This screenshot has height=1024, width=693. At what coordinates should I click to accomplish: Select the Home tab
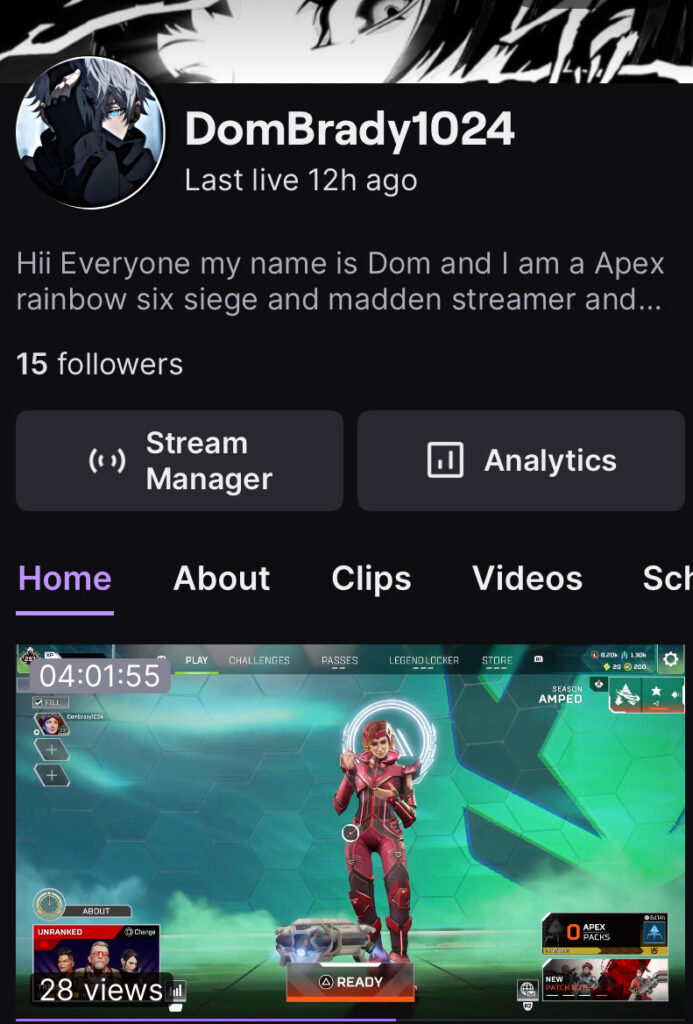(x=65, y=578)
